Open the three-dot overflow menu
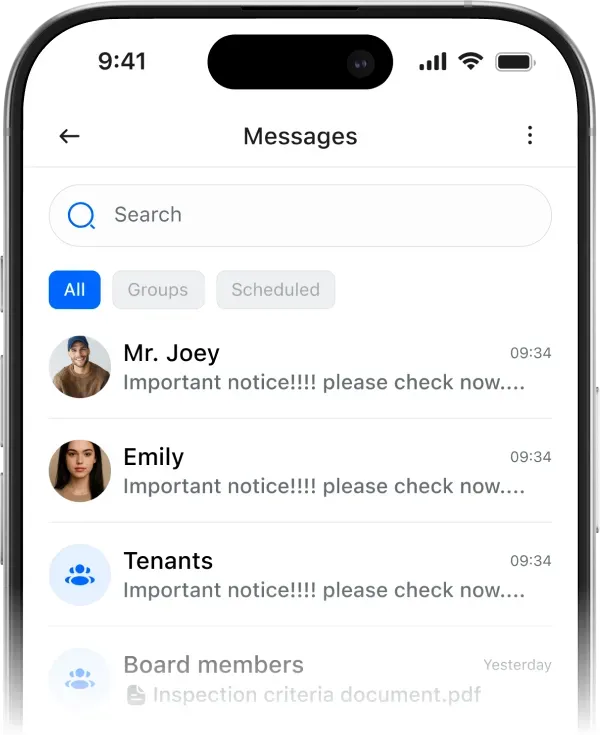The image size is (600, 735). (530, 136)
